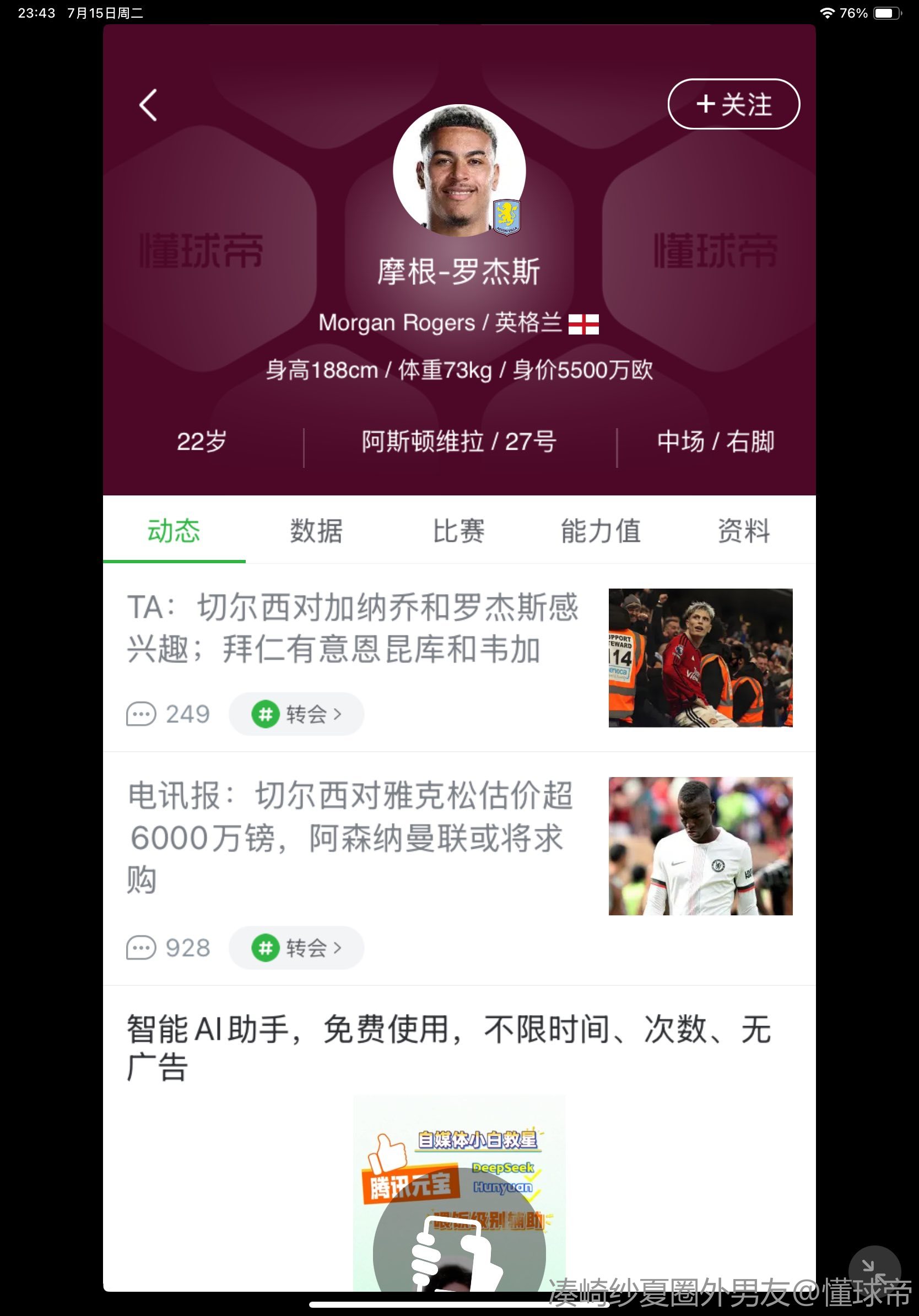The width and height of the screenshot is (919, 1316).
Task: Tap the floating shrink arrow button
Action: 874,1270
